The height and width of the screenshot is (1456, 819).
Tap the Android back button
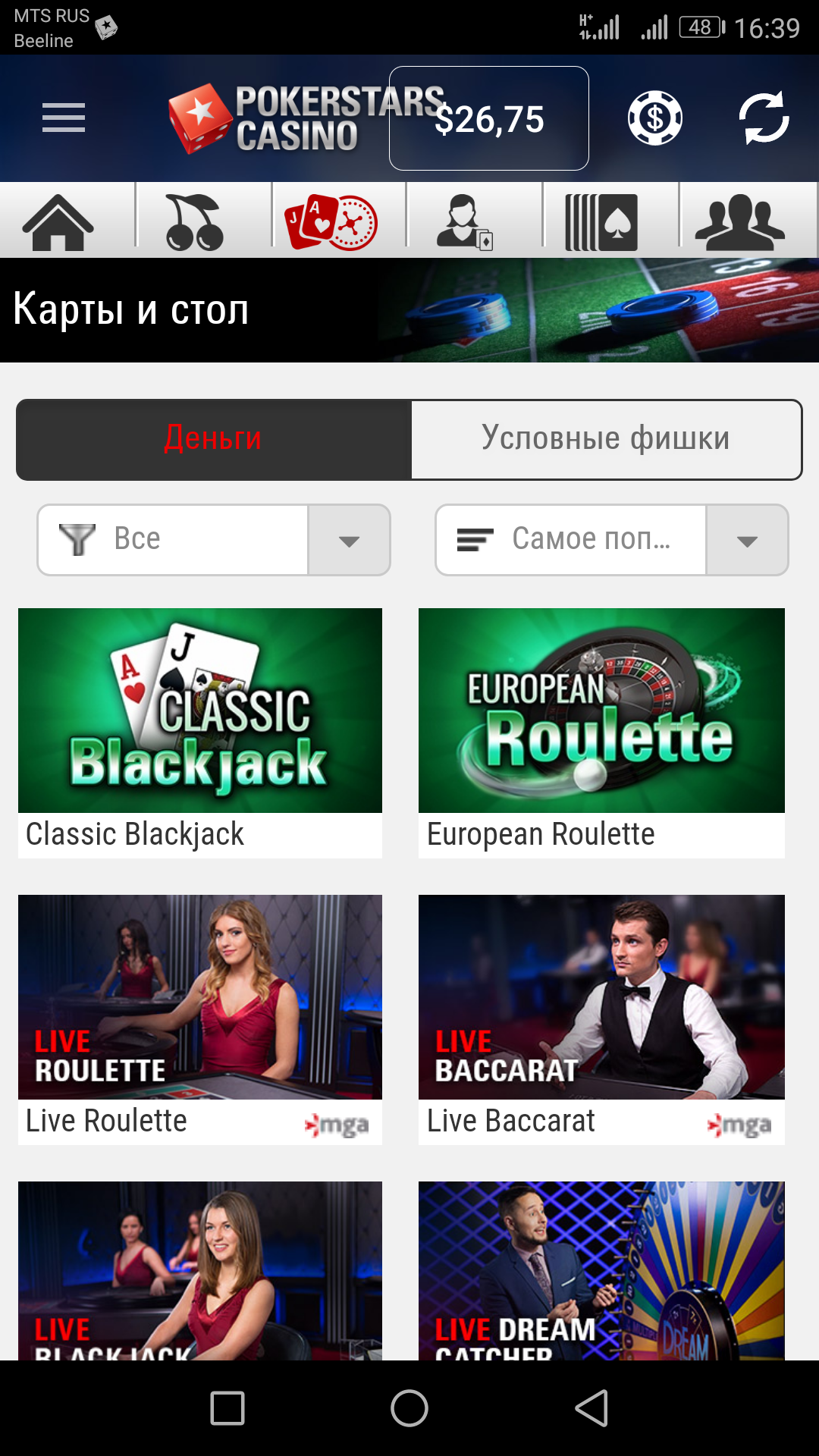tap(592, 1408)
